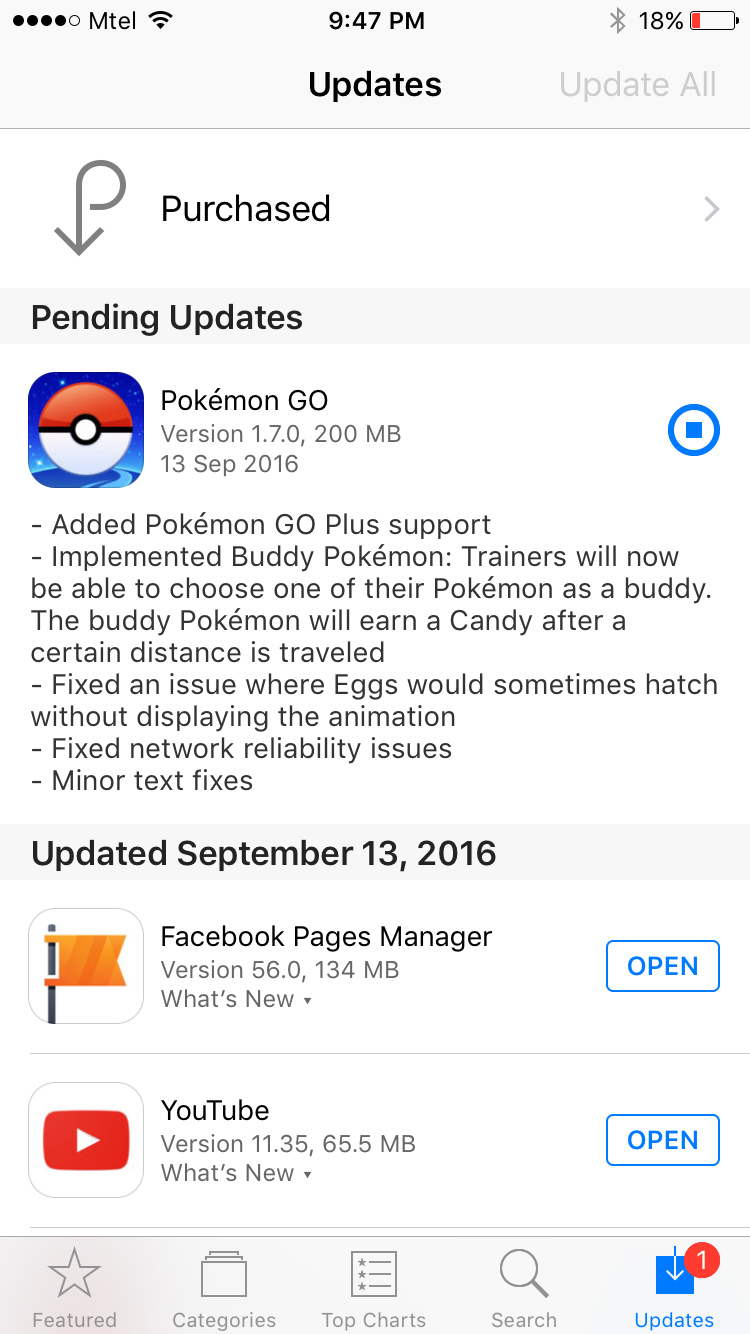750x1334 pixels.
Task: Open Pokémon GO app details
Action: 85,430
